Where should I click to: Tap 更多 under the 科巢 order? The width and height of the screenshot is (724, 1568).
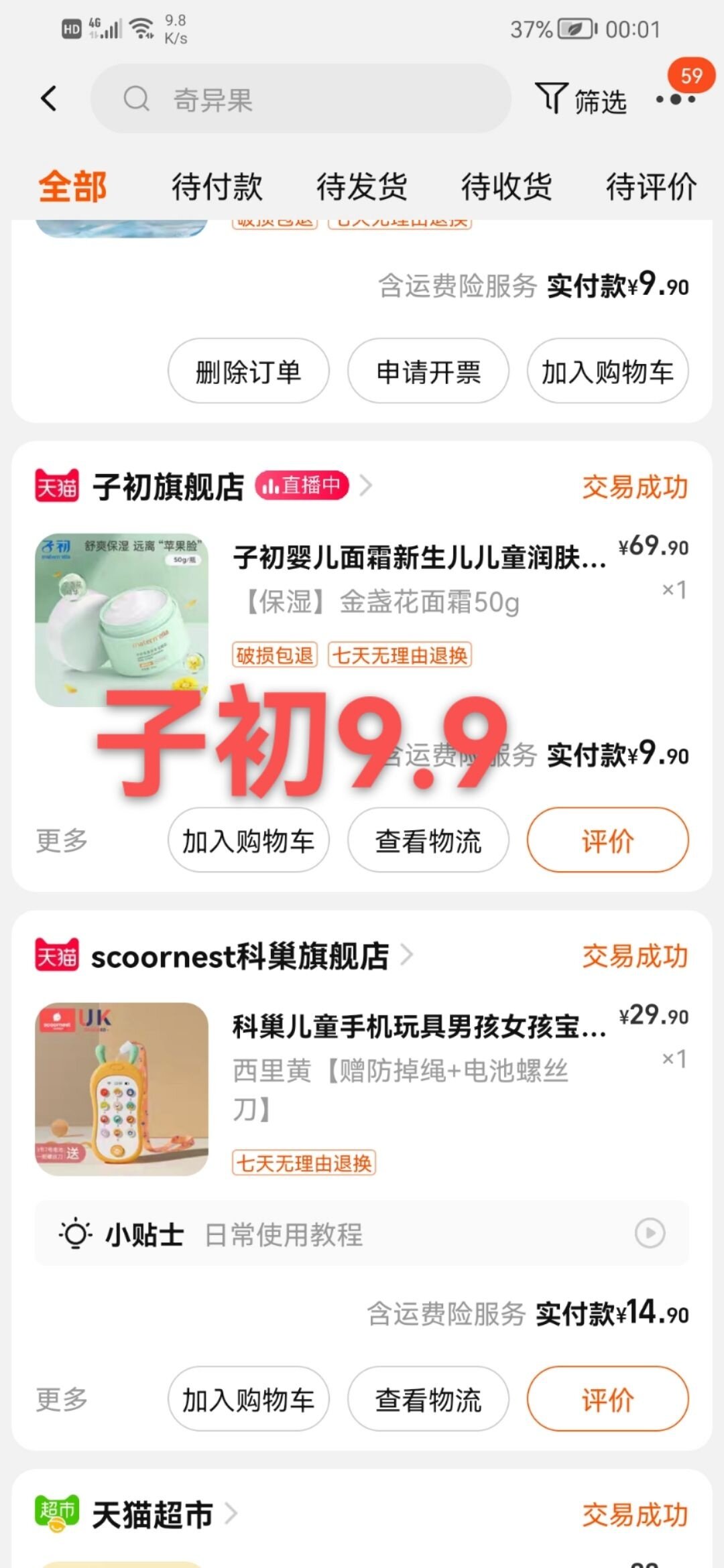pyautogui.click(x=62, y=1399)
